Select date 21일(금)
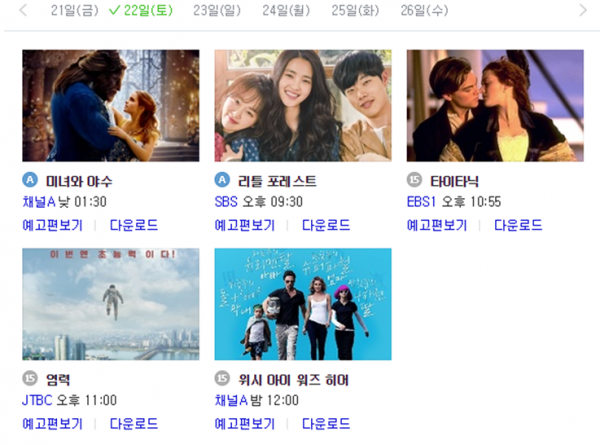The height and width of the screenshot is (445, 600). [x=73, y=11]
